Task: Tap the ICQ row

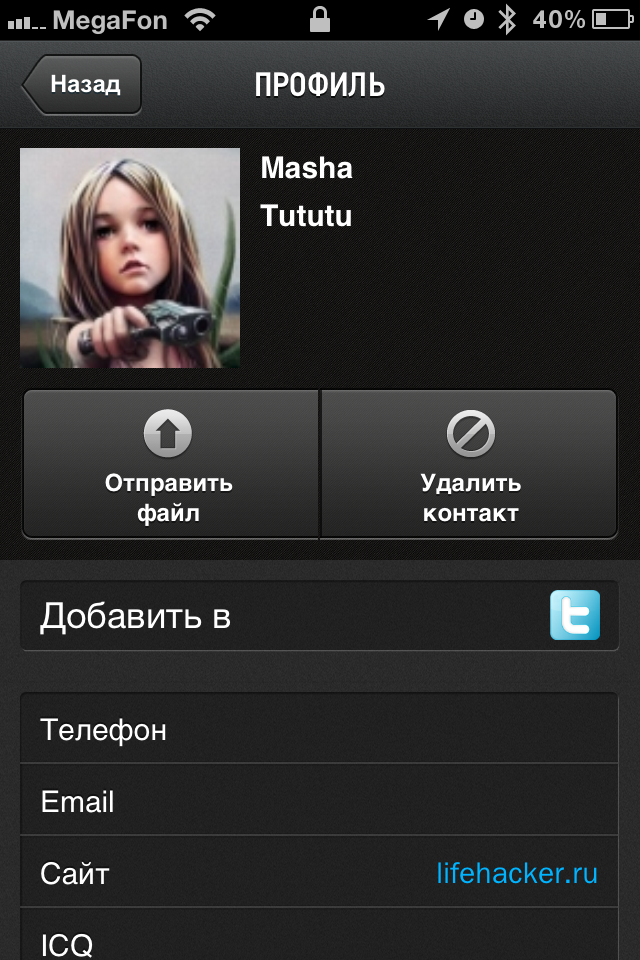Action: tap(319, 940)
